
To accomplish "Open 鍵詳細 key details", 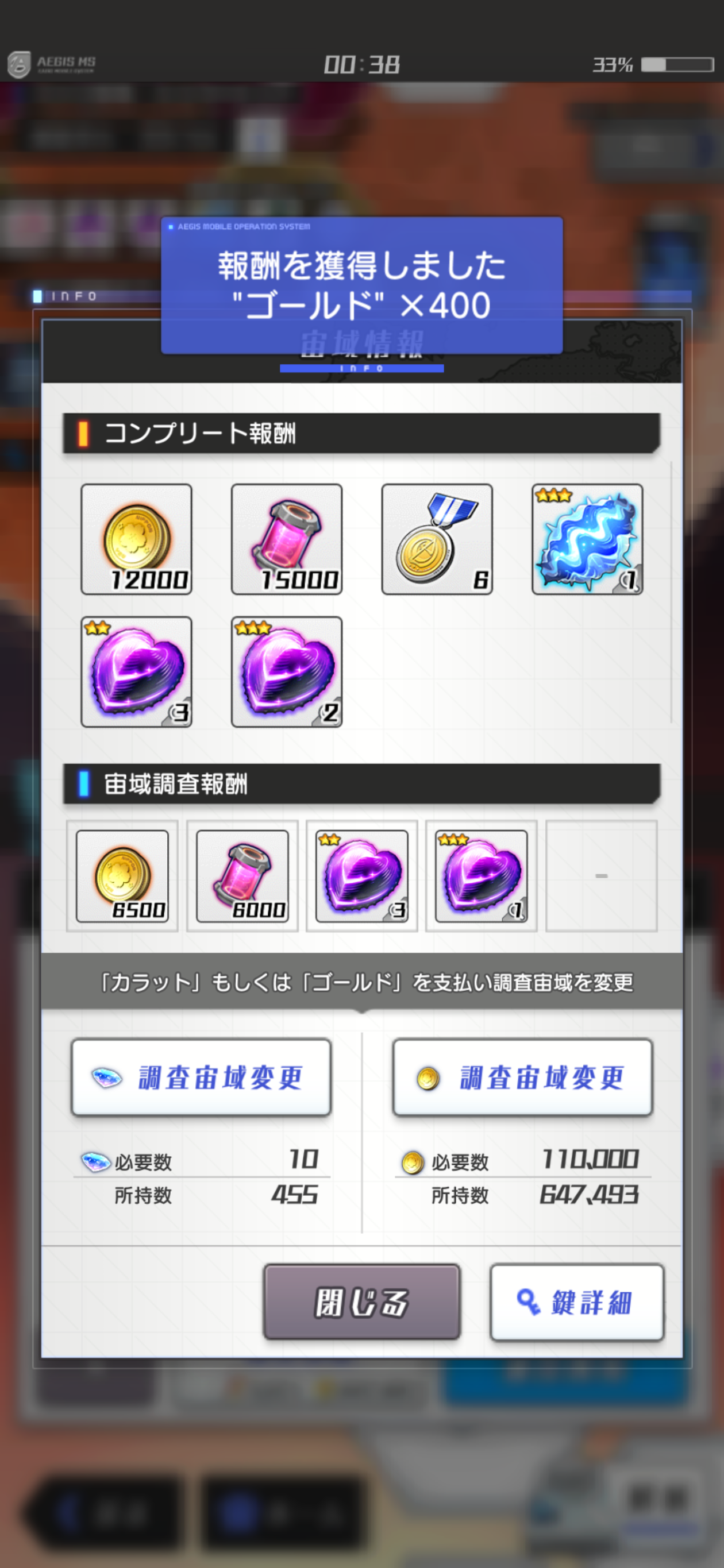I will point(577,1303).
